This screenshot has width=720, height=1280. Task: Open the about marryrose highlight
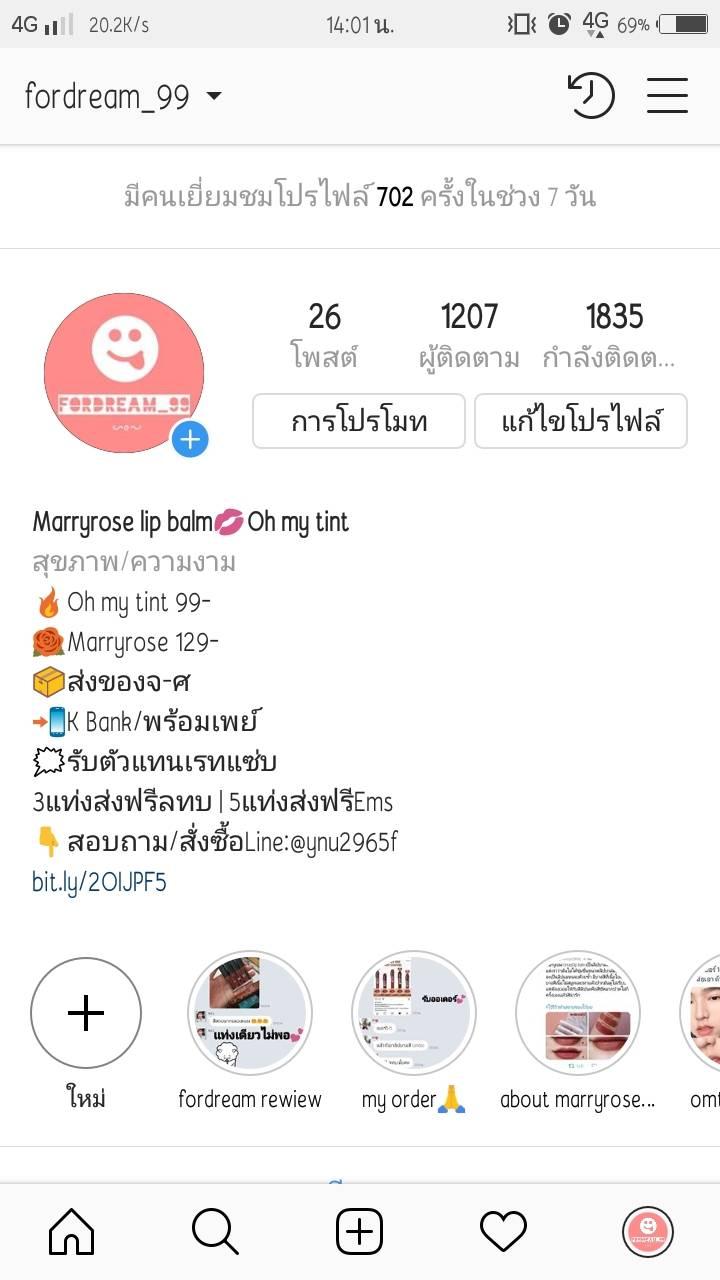tap(578, 1013)
